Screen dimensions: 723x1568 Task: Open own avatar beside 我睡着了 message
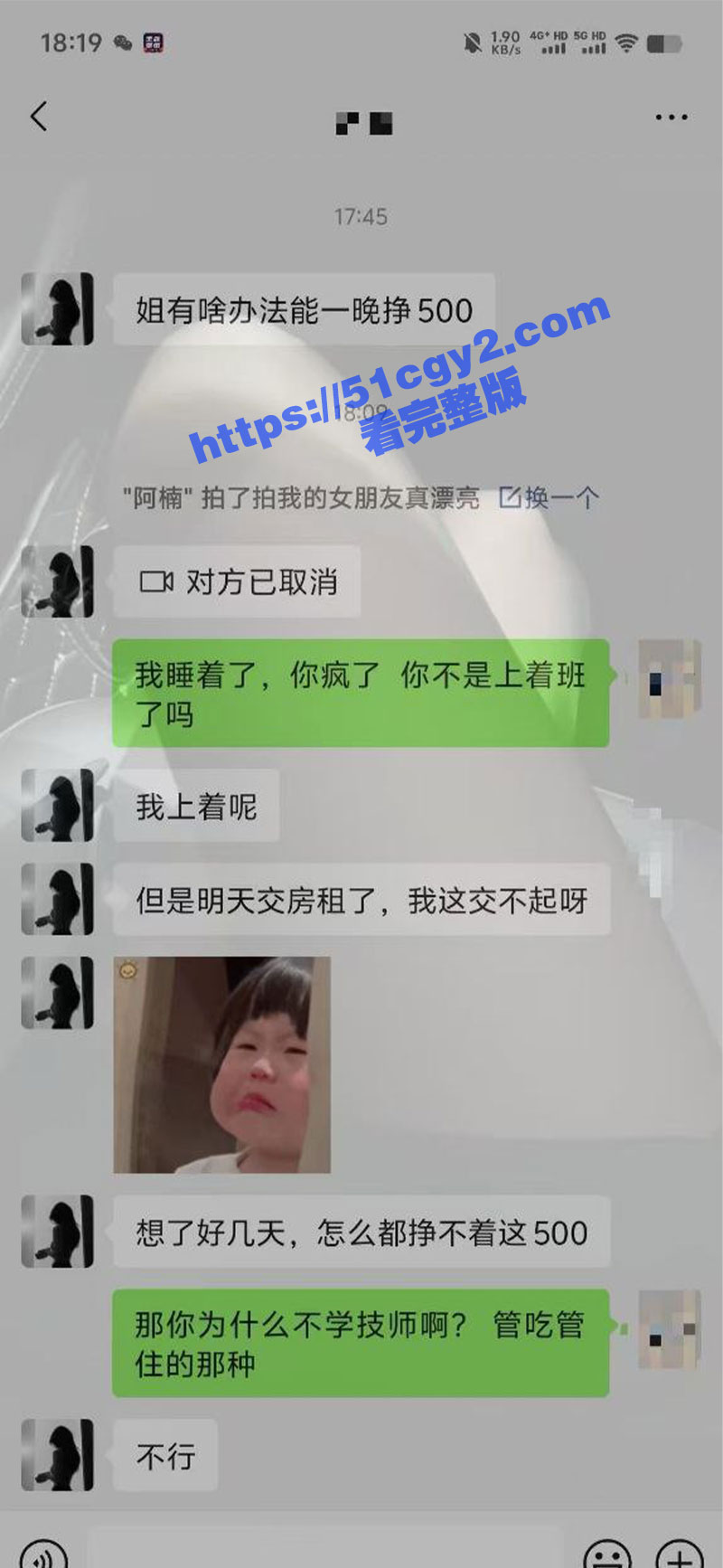pos(670,679)
